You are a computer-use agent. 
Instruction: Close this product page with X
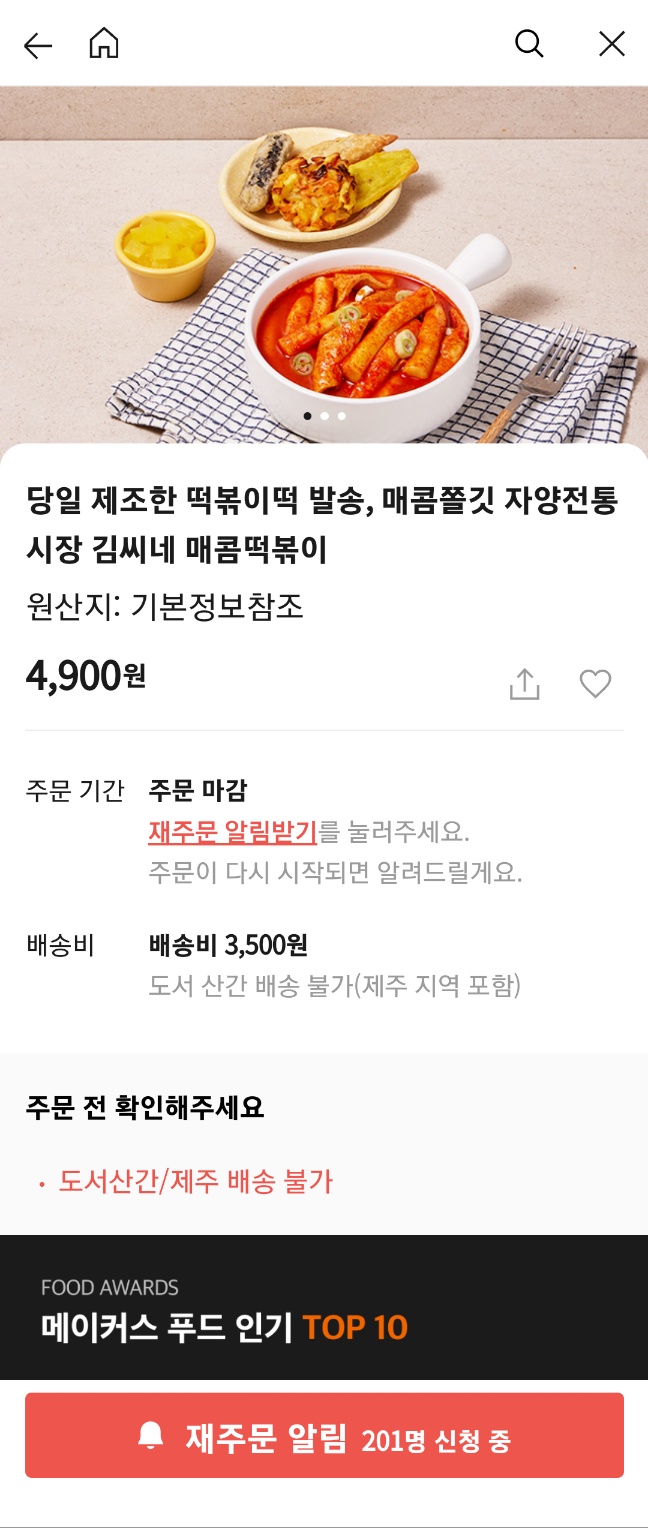tap(611, 44)
